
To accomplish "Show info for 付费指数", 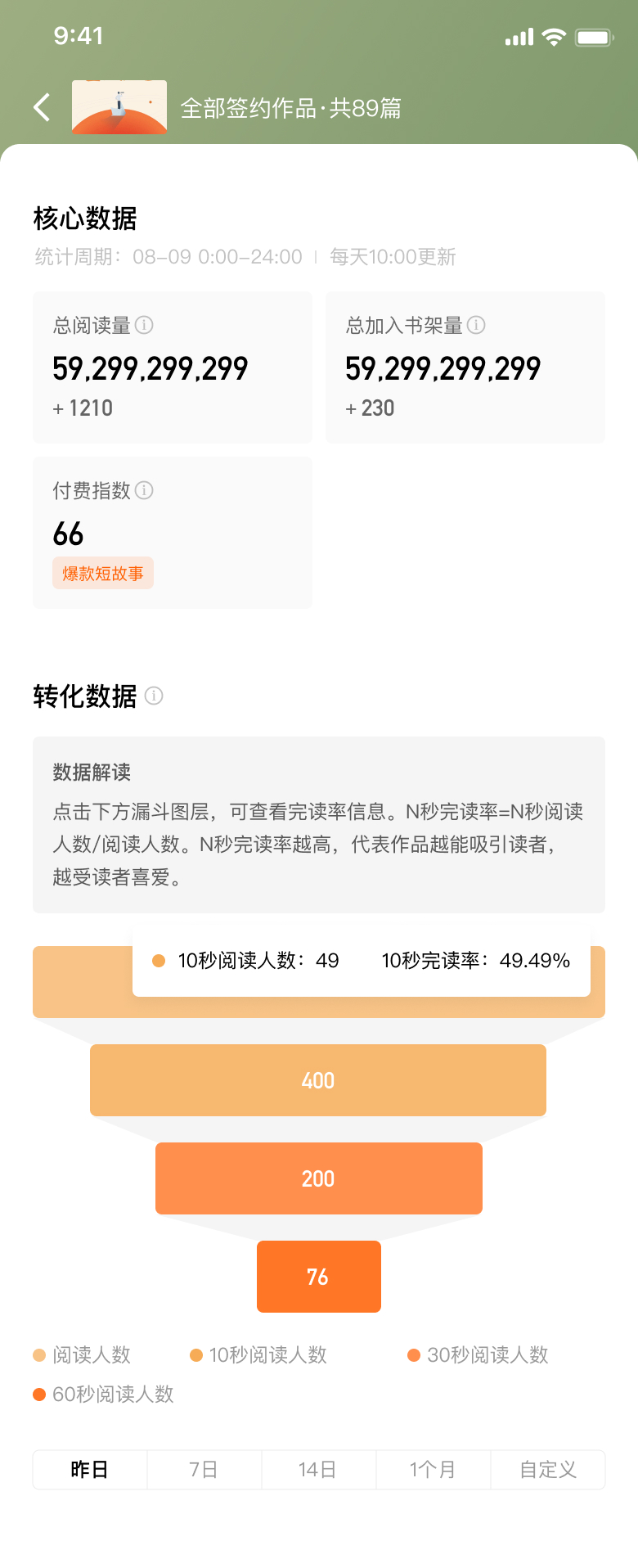I will coord(144,490).
